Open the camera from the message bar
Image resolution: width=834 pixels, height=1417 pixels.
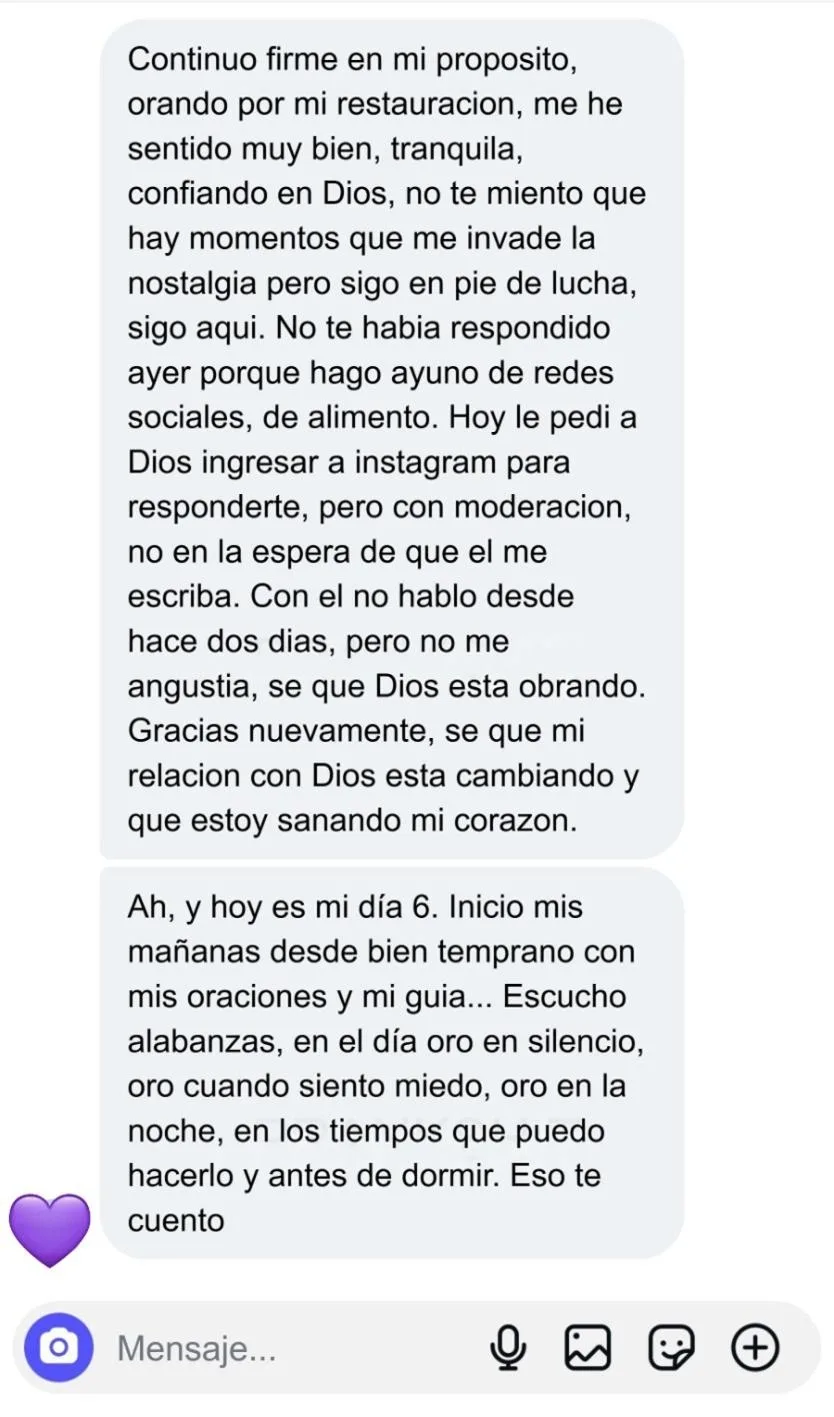59,1348
